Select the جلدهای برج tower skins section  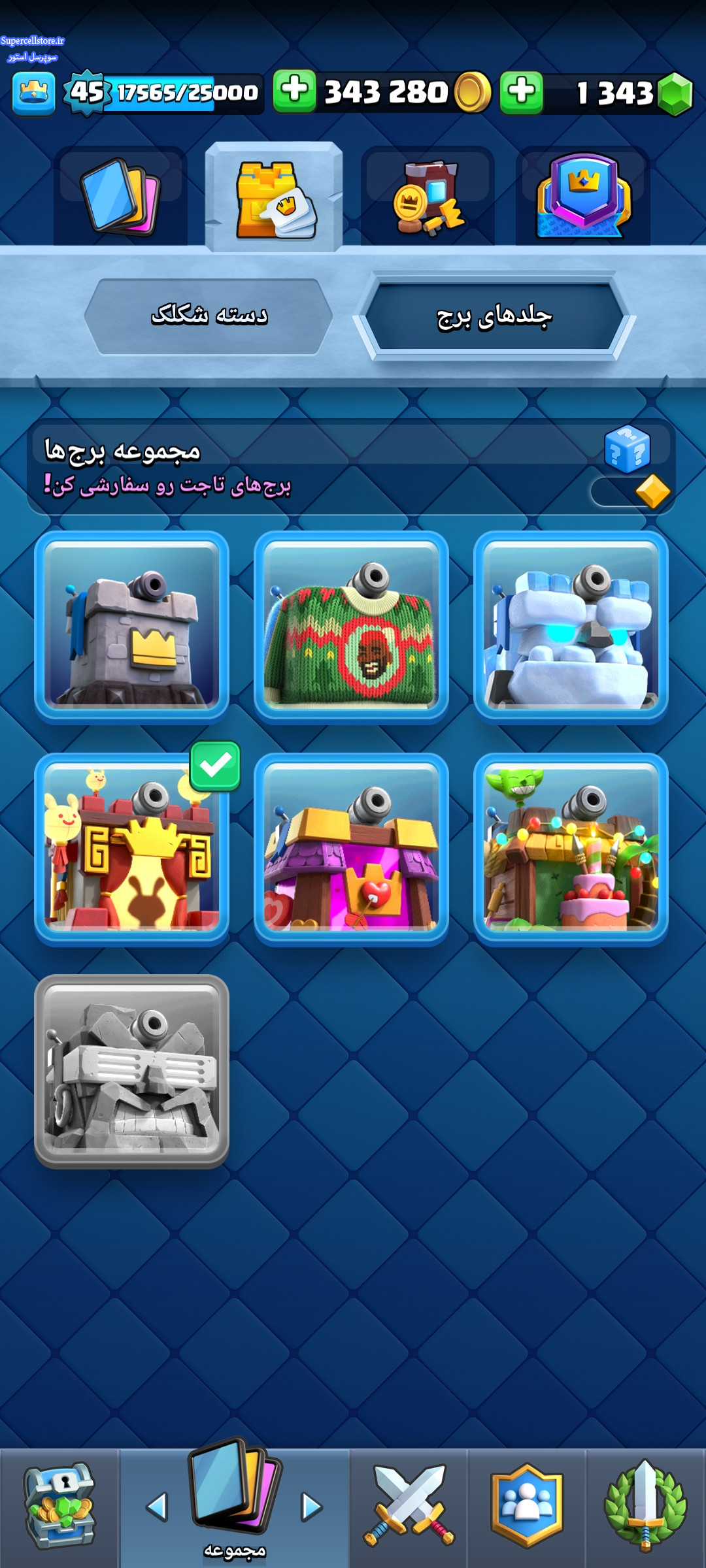pyautogui.click(x=494, y=316)
